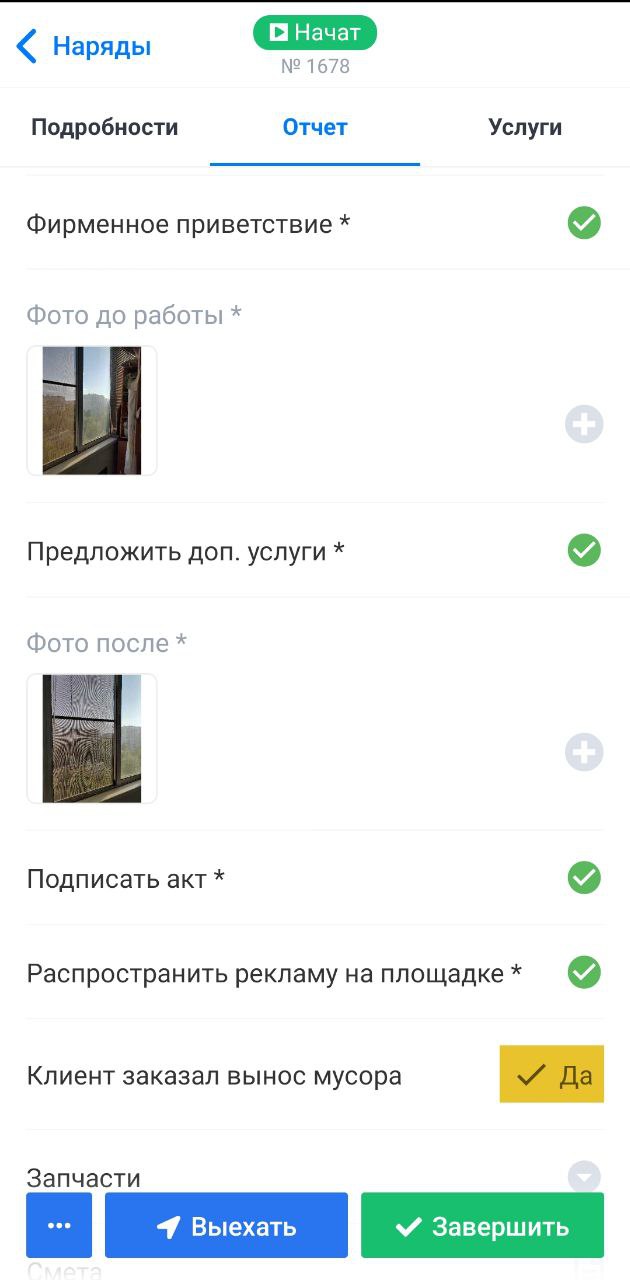Toggle the Предложить доп. услуги checkmark
This screenshot has height=1280, width=630.
(x=584, y=550)
